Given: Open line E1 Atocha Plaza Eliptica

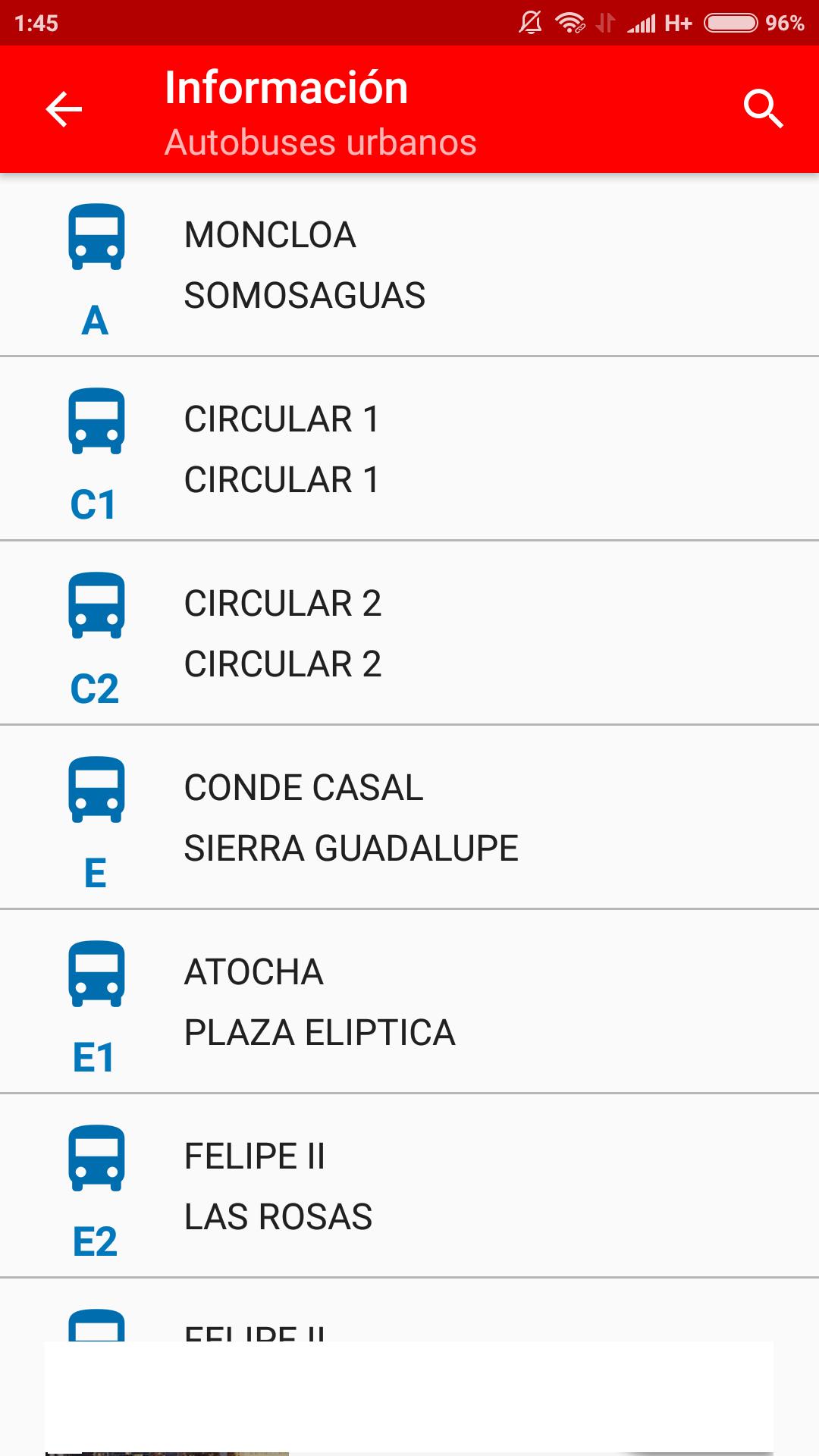Looking at the screenshot, I should [x=409, y=1002].
